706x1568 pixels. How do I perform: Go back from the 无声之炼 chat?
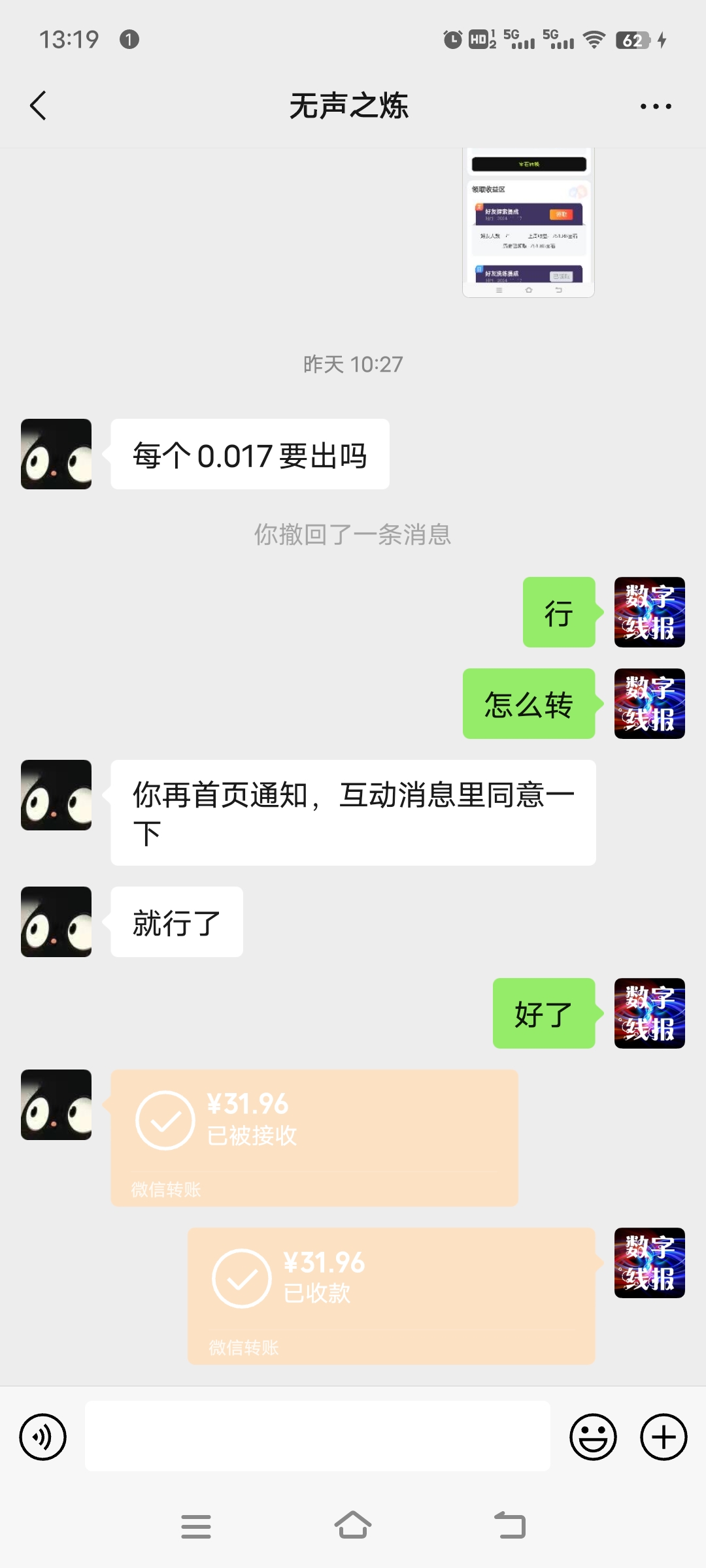click(39, 105)
